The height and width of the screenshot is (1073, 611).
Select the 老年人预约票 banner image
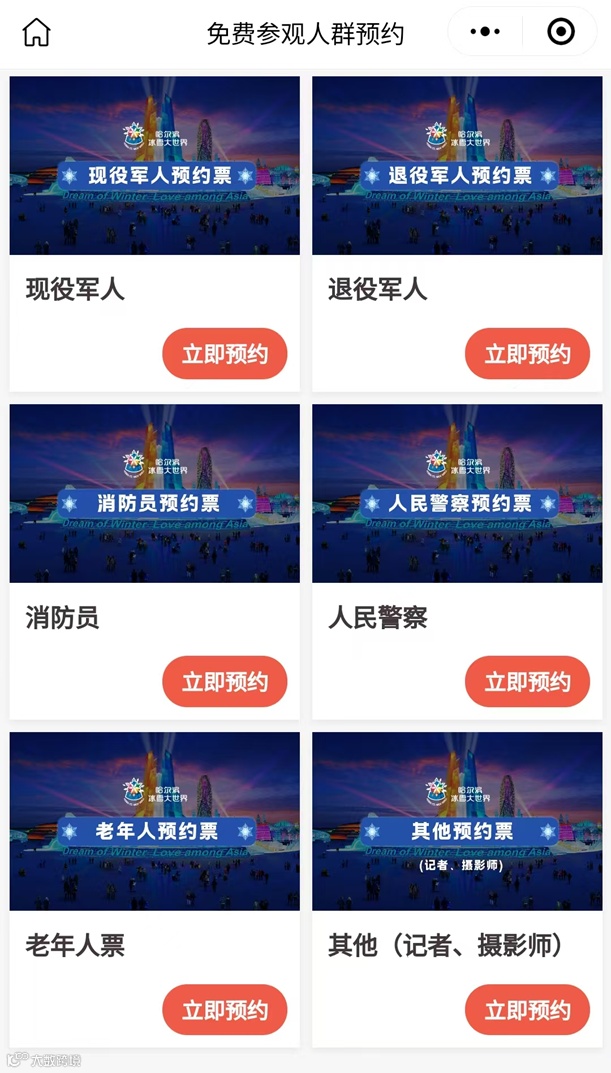[x=155, y=821]
